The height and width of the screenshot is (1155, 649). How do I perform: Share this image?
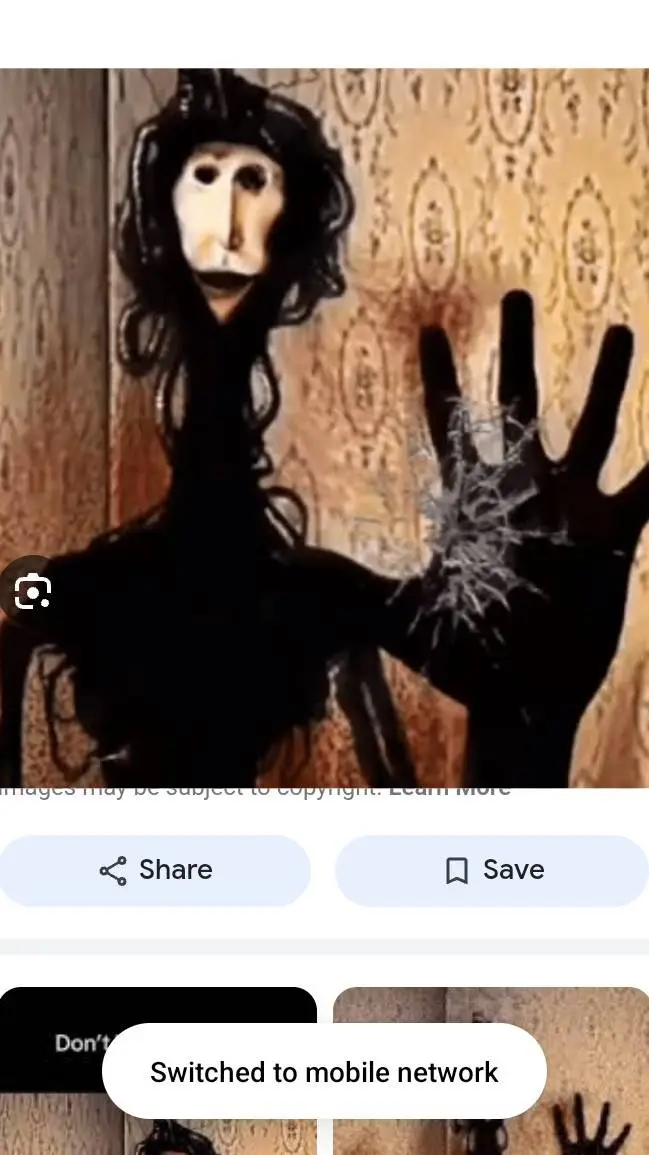155,870
